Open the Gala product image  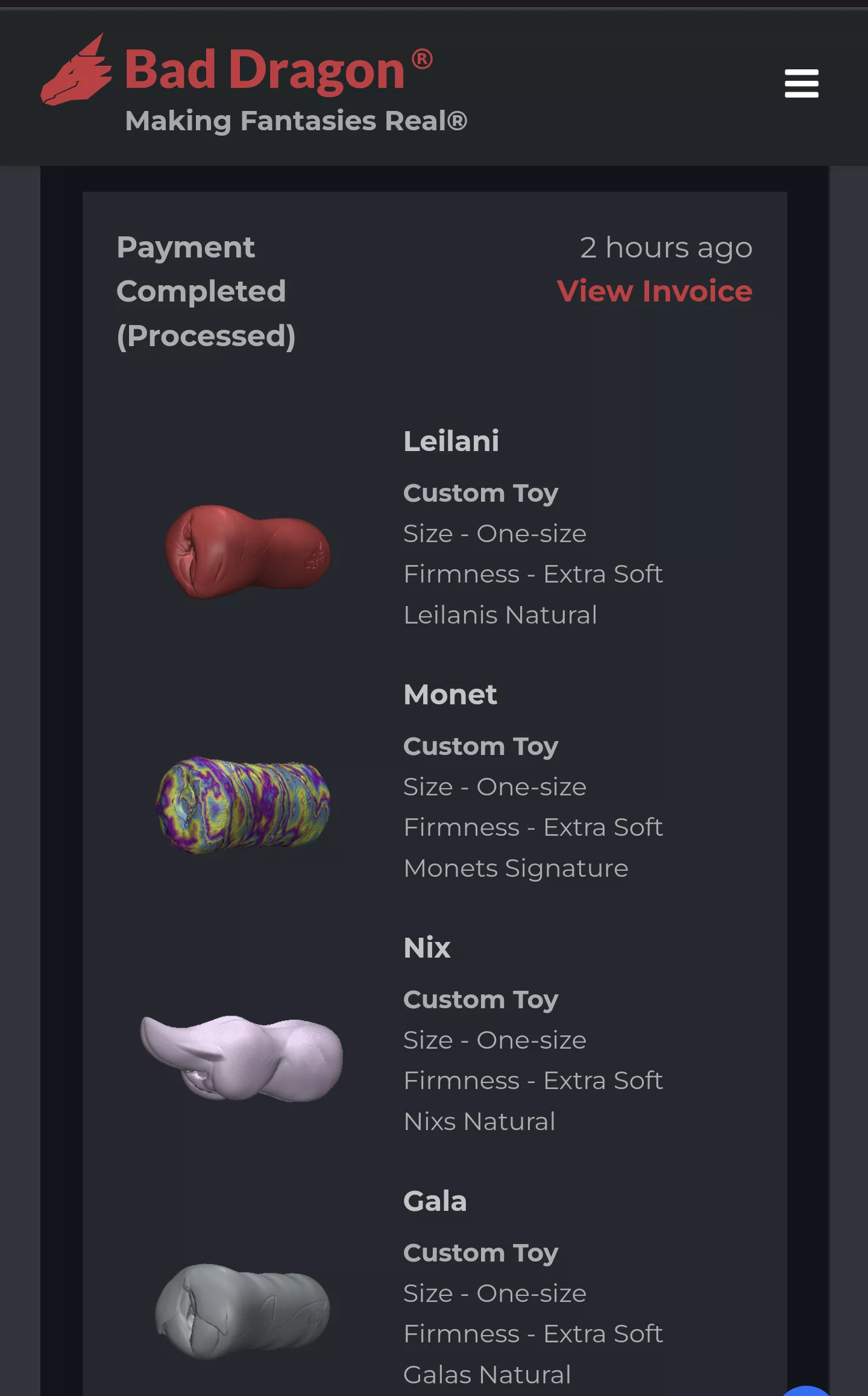[242, 1310]
